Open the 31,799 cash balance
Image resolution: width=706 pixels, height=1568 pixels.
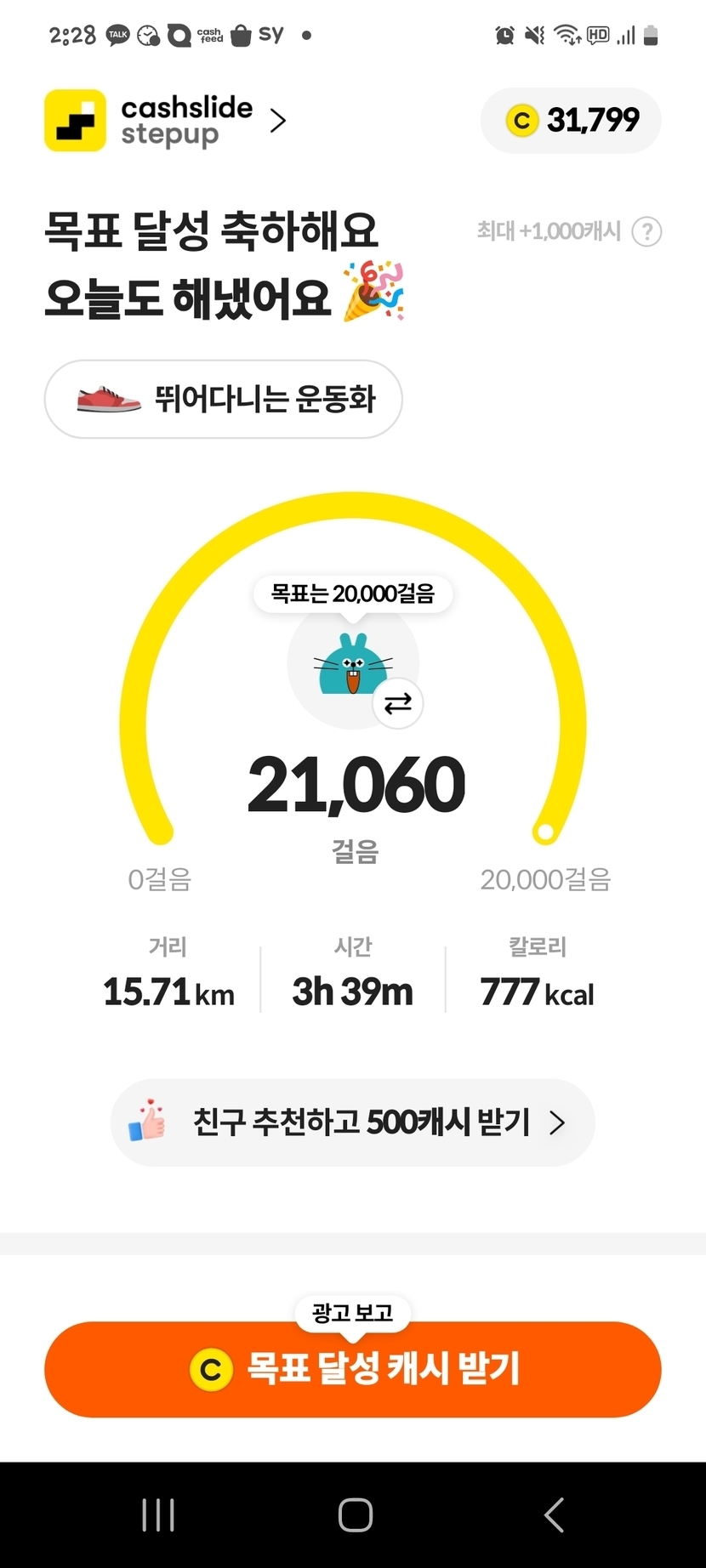click(571, 121)
